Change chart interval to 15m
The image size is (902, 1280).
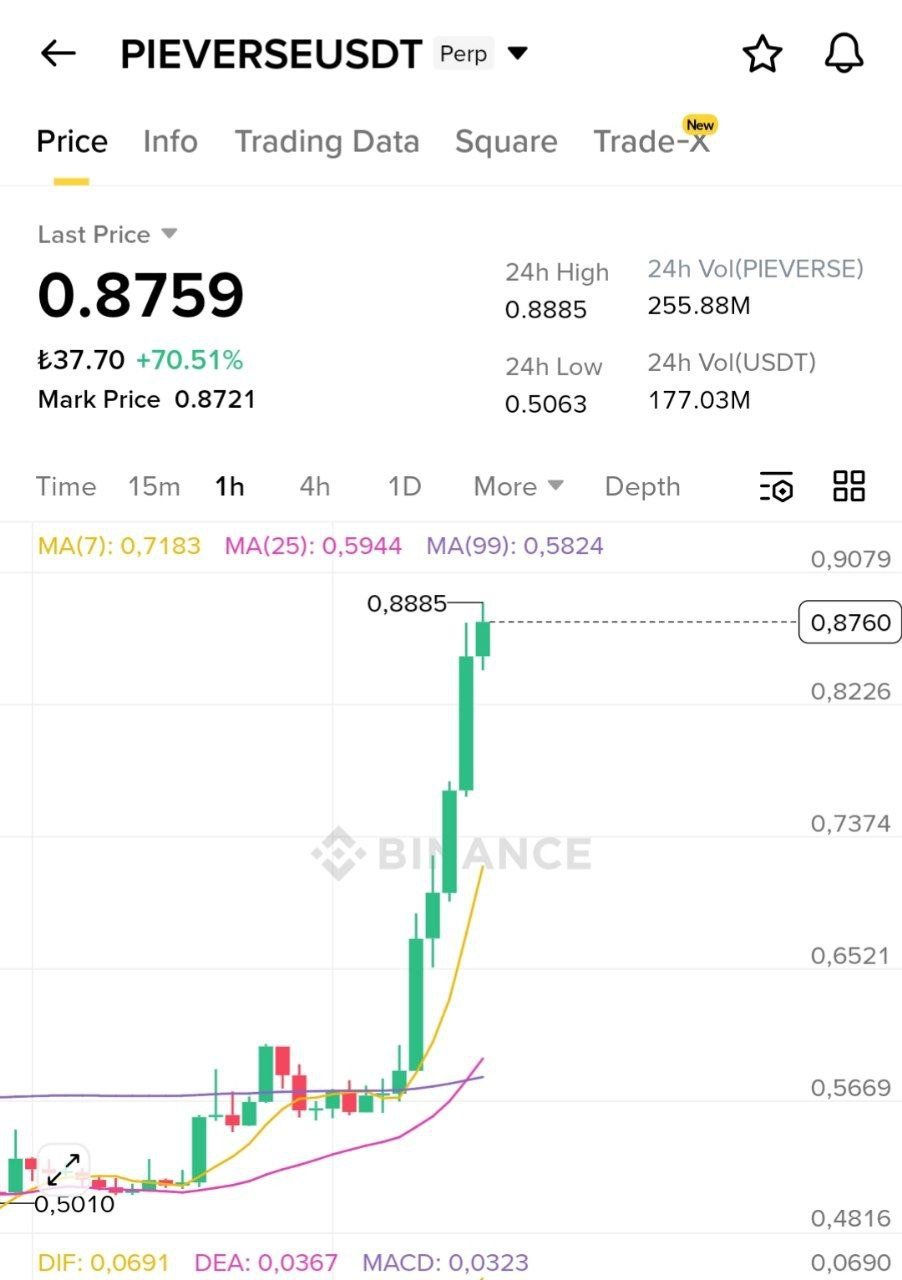154,487
